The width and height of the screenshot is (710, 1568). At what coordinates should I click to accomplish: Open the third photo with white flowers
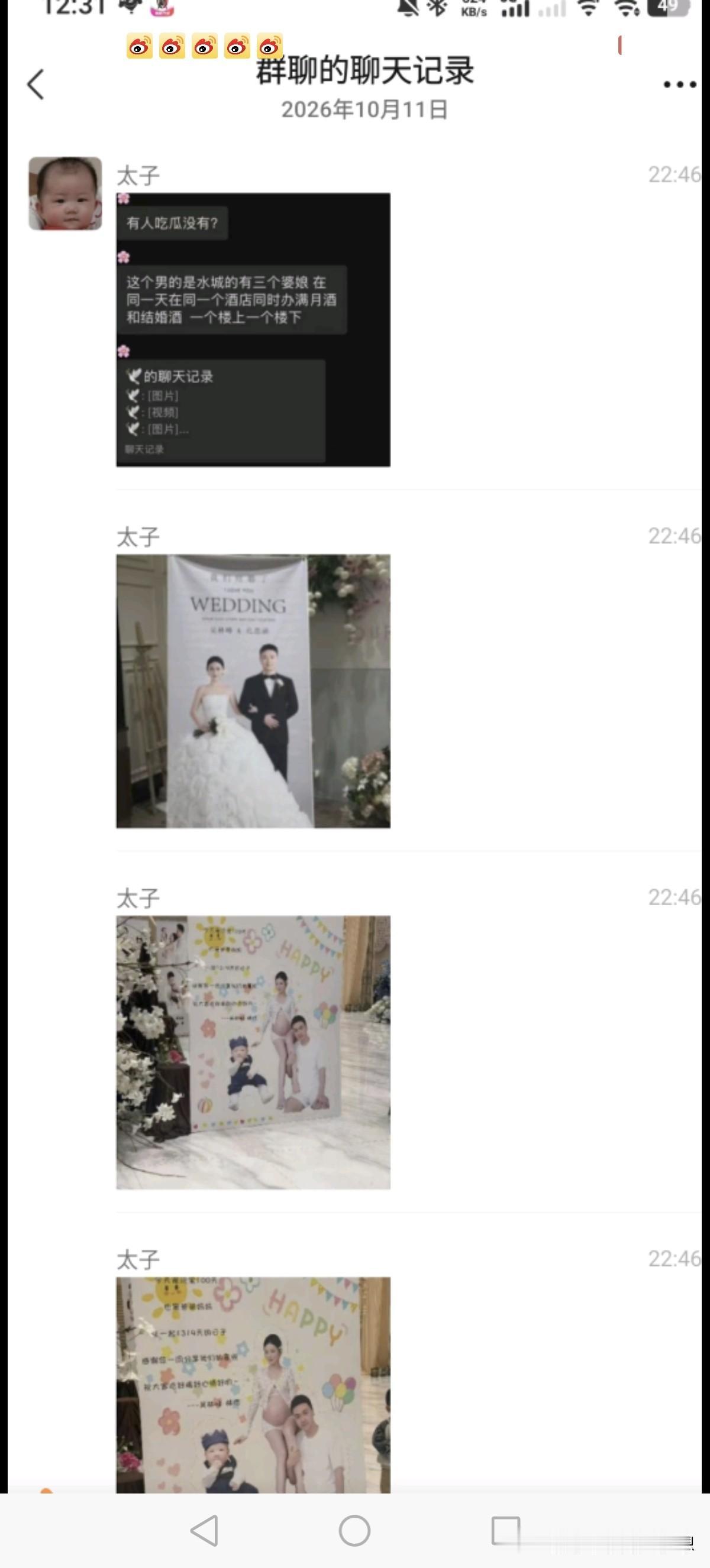[253, 1052]
